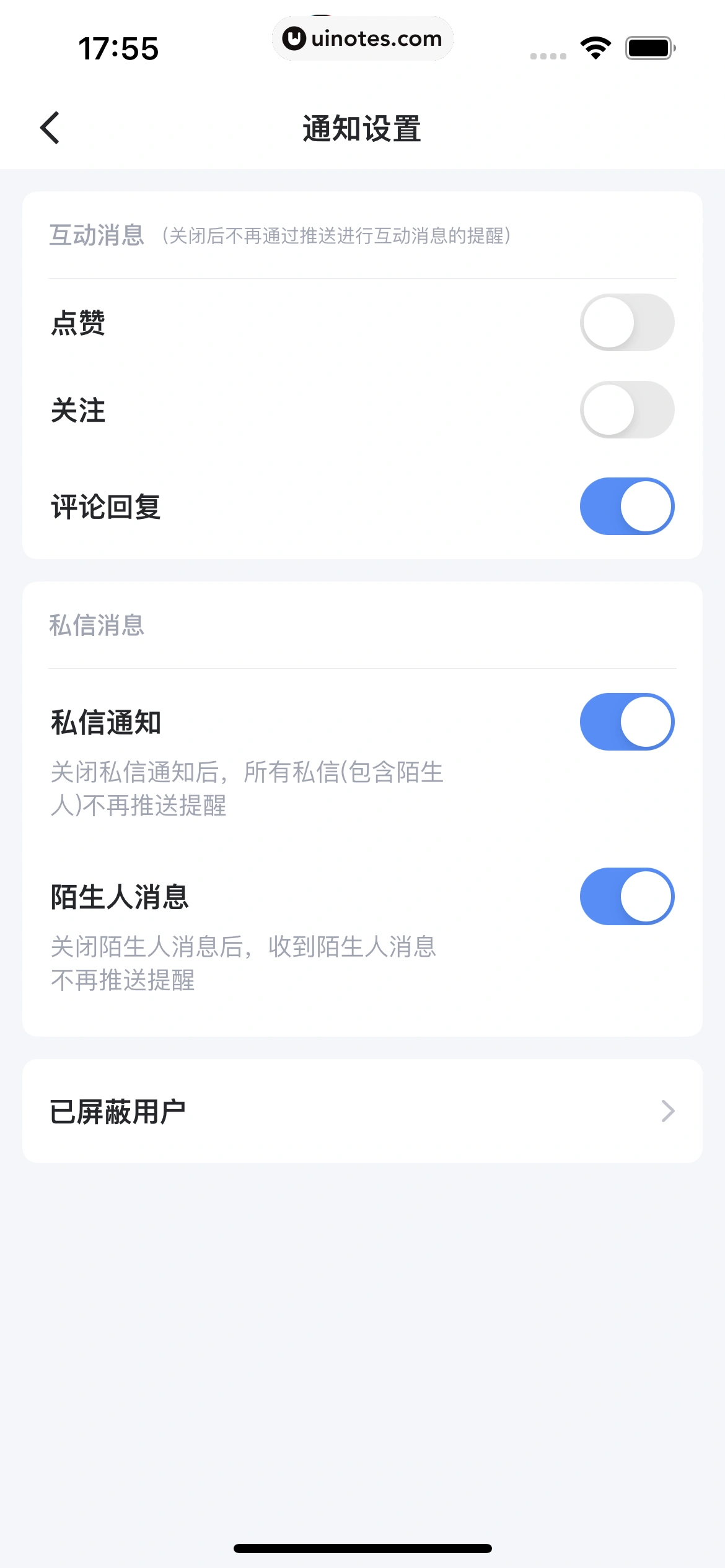The width and height of the screenshot is (725, 1568).
Task: Enable the 点赞 notification switch
Action: click(626, 323)
